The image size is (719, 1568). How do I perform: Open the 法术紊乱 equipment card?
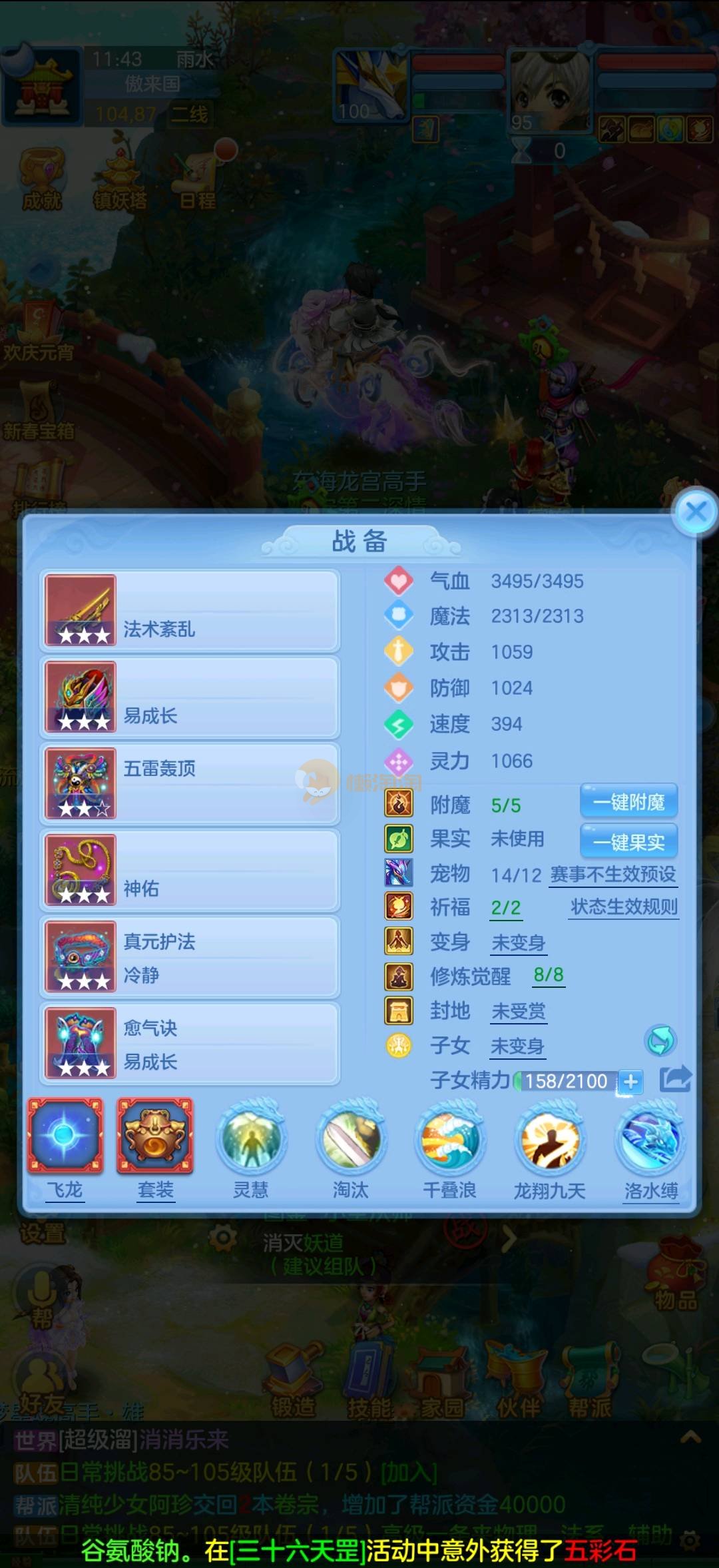coord(190,611)
